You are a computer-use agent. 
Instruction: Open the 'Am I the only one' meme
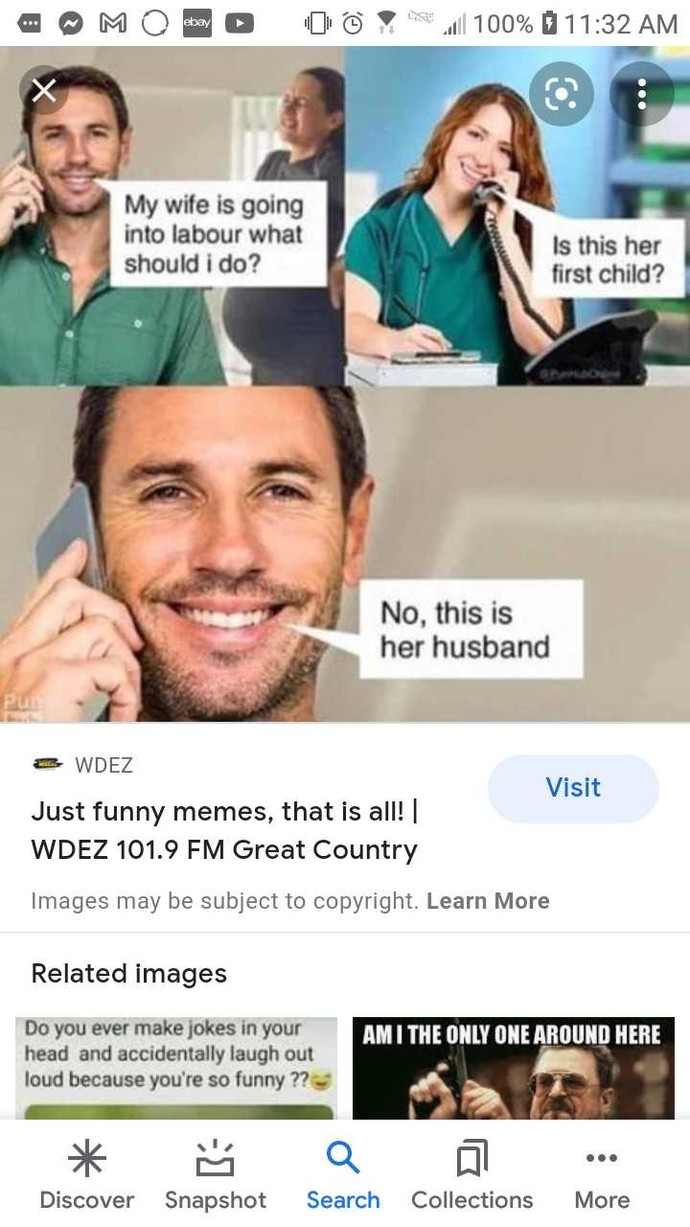pos(513,1068)
